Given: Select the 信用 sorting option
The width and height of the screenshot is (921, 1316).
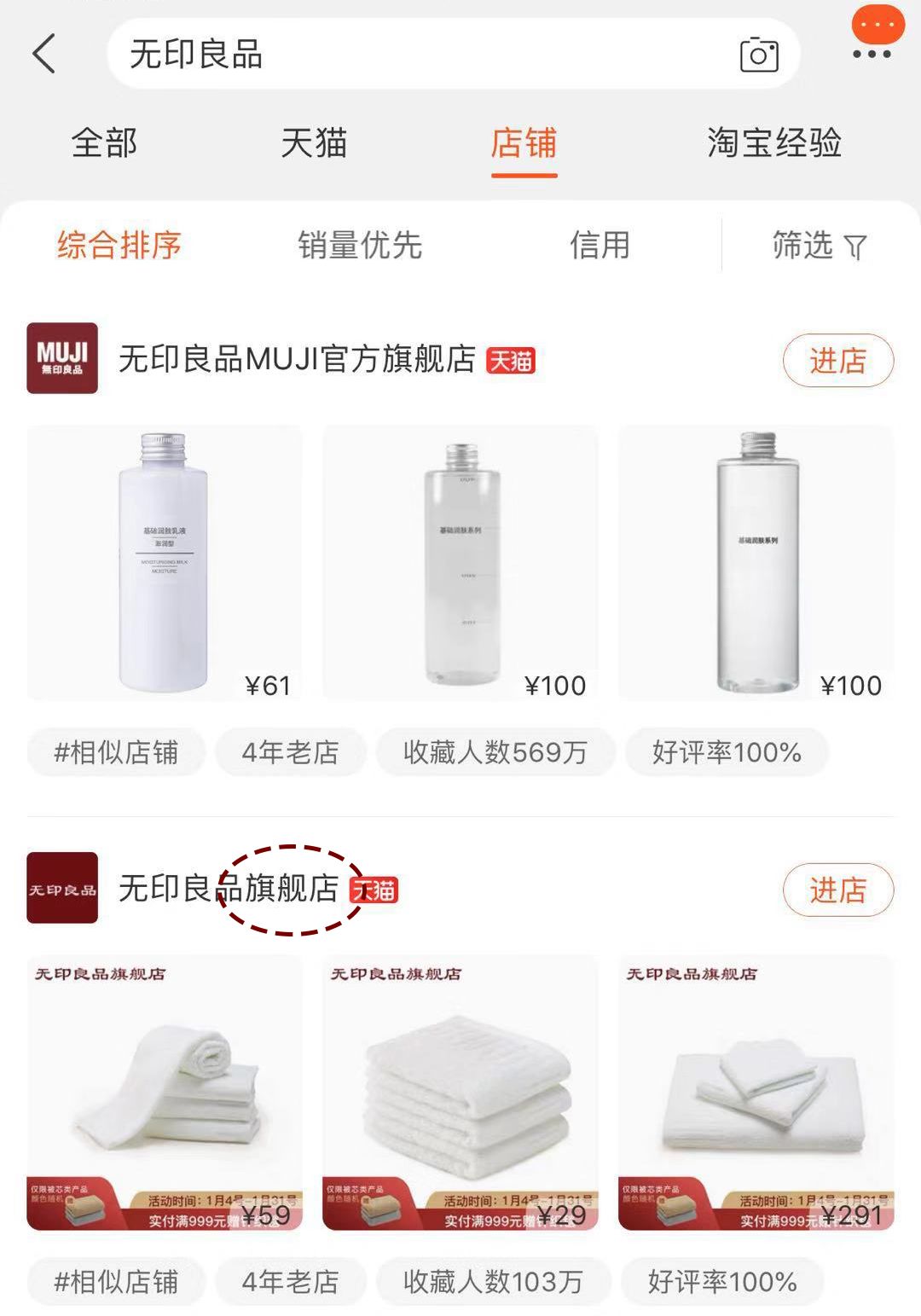Looking at the screenshot, I should coord(600,246).
